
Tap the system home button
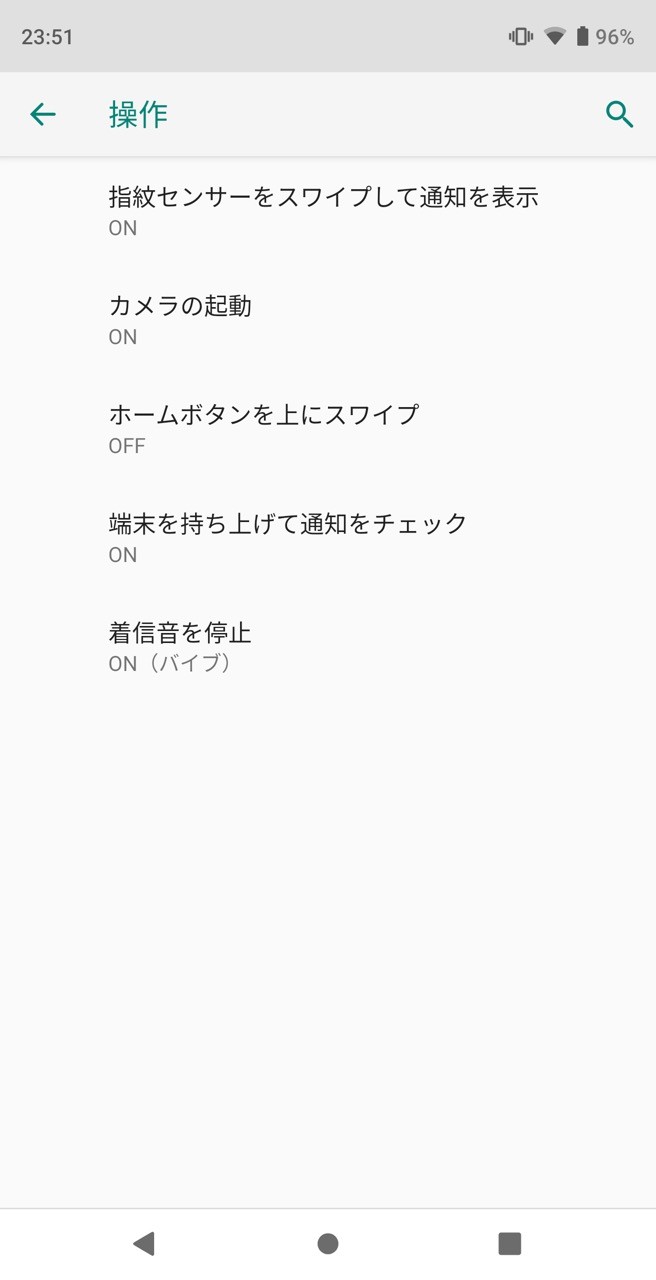pyautogui.click(x=328, y=1243)
